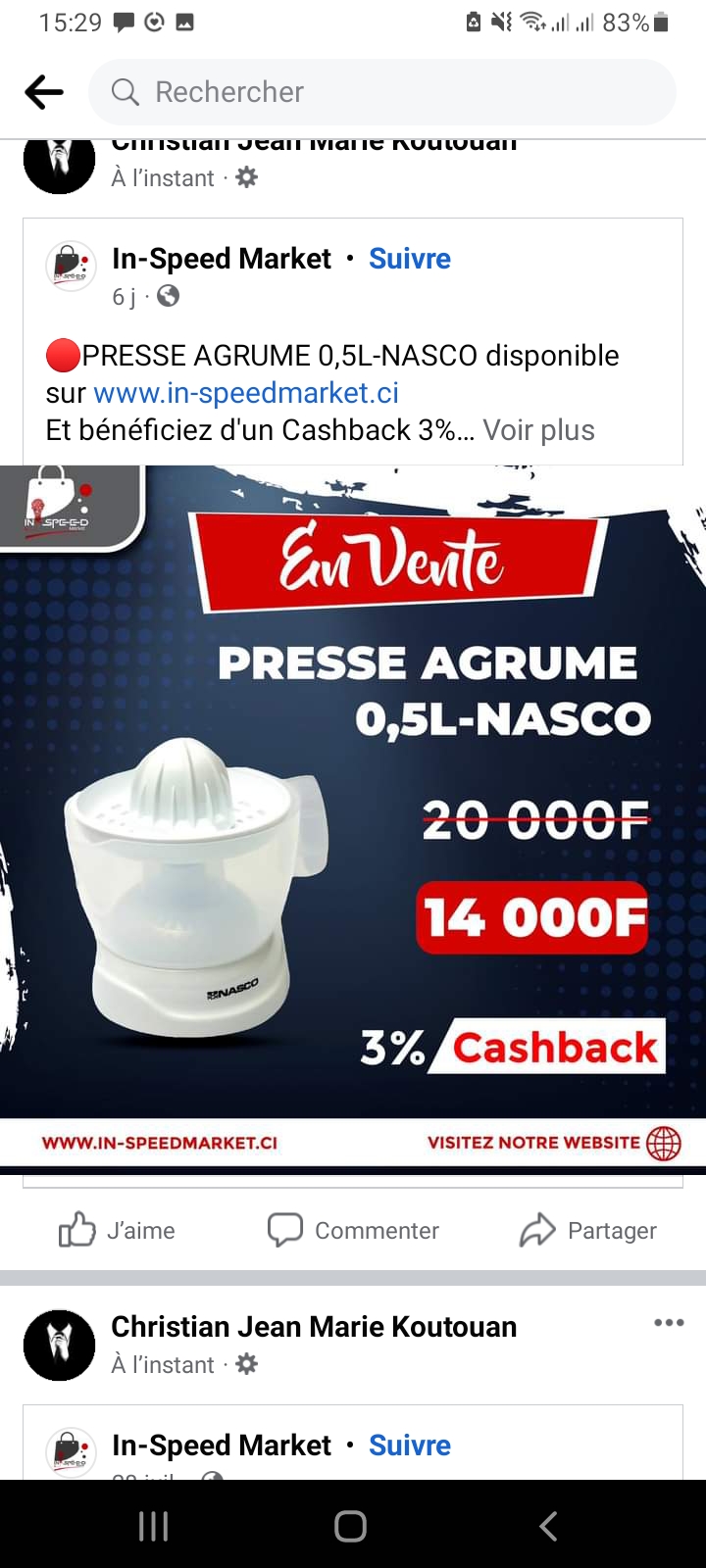Open the www.in-speedmarket.ci link
Image resolution: width=706 pixels, height=1568 pixels.
(x=246, y=393)
